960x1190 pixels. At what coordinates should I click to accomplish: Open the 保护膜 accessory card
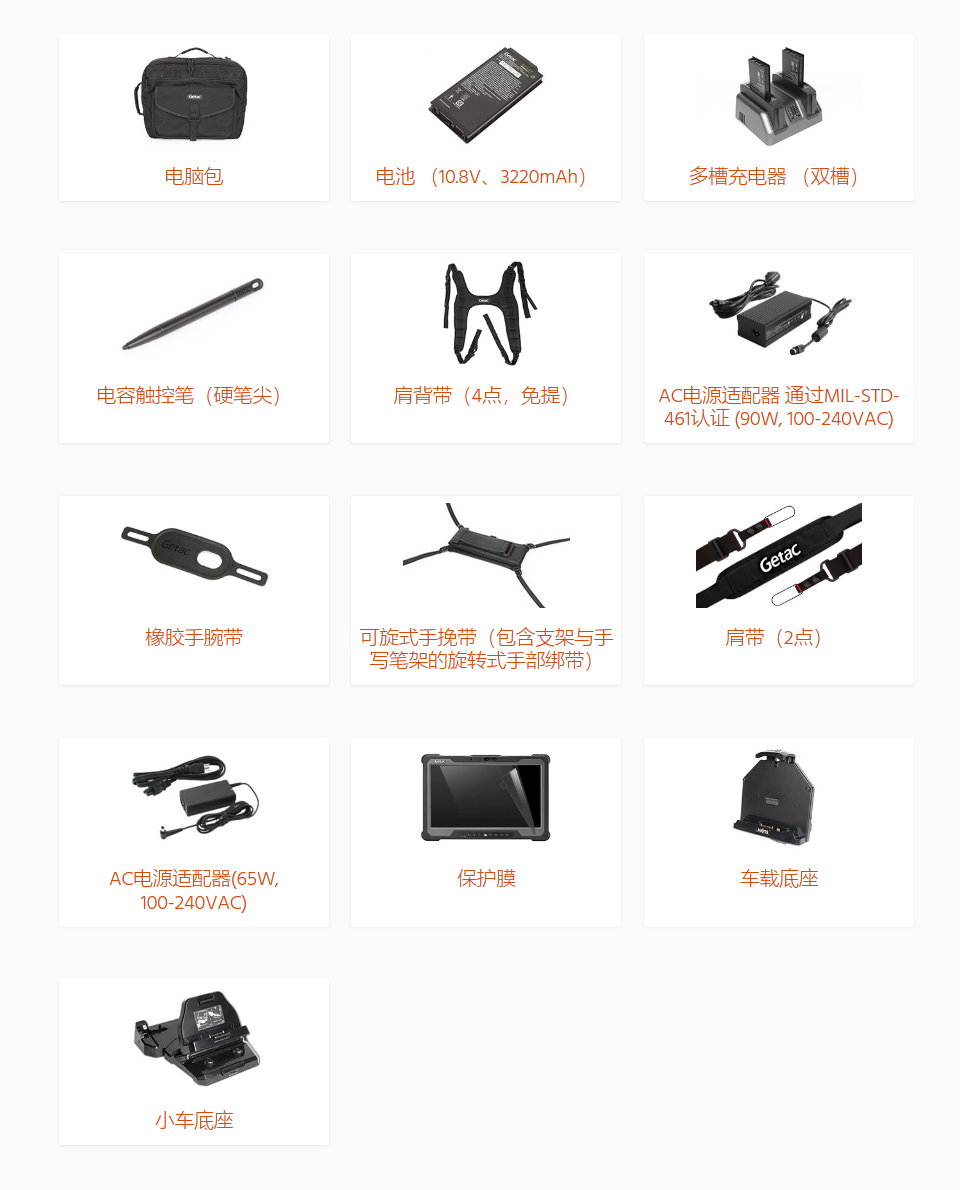486,831
